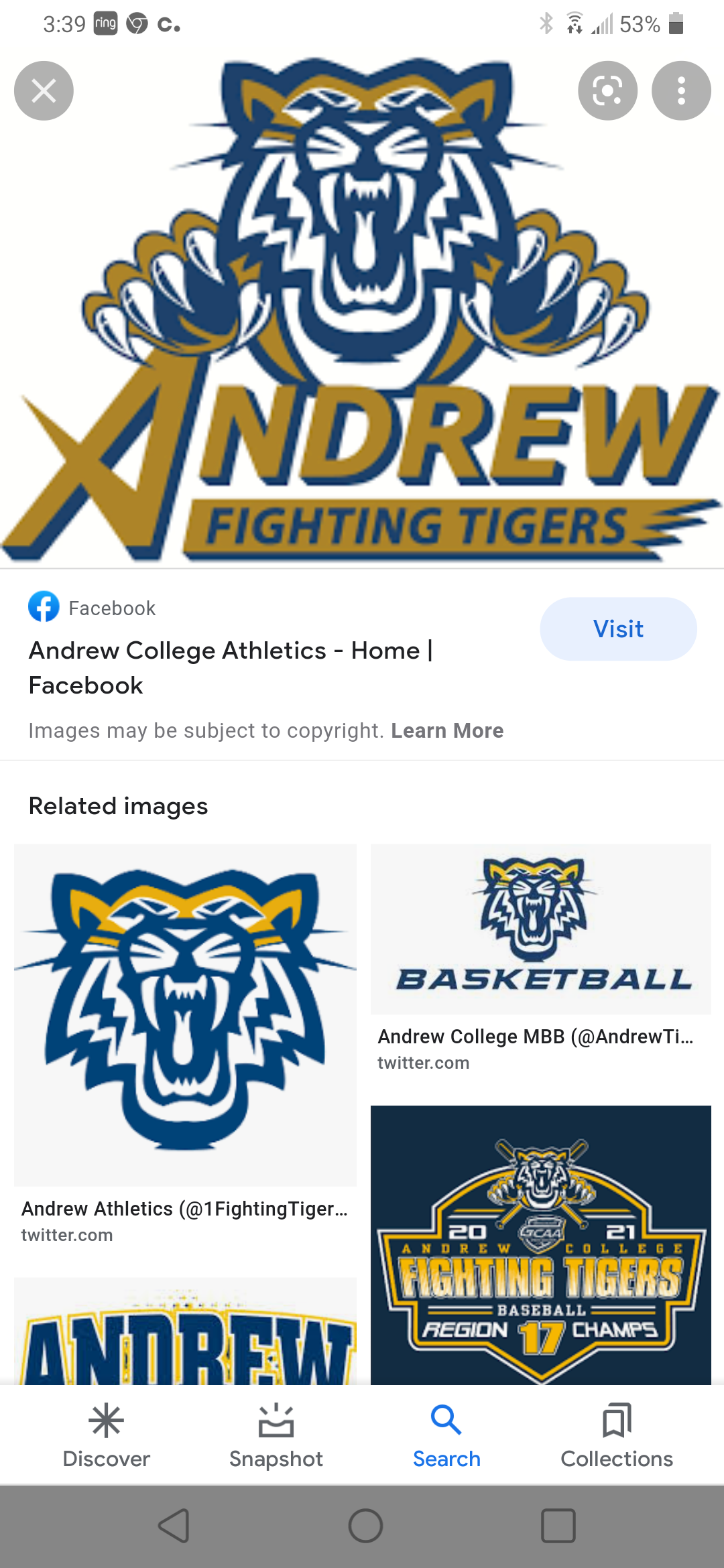
Task: Open the Learn More copyright link
Action: pos(447,730)
